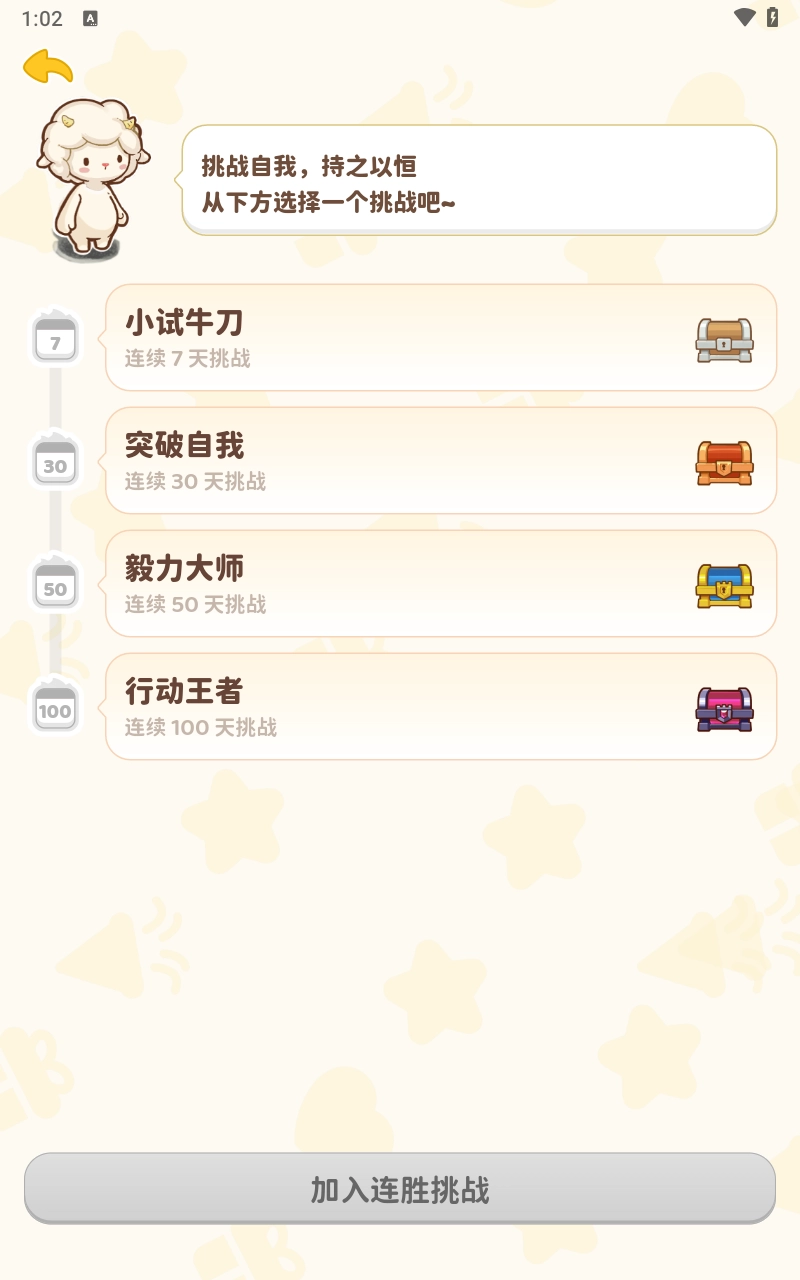Open the orange chest on 突破自我 card

pyautogui.click(x=723, y=463)
